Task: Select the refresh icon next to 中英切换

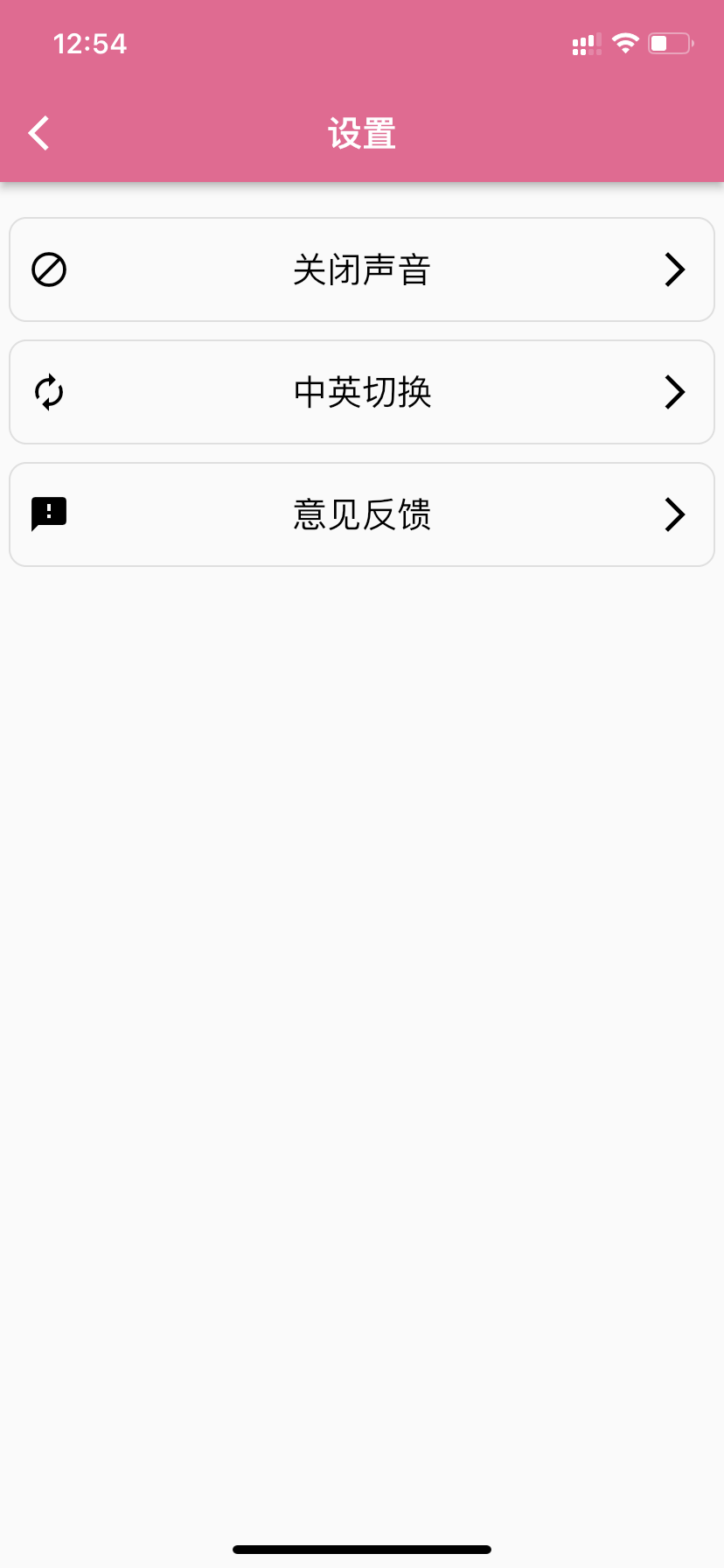Action: (x=48, y=392)
